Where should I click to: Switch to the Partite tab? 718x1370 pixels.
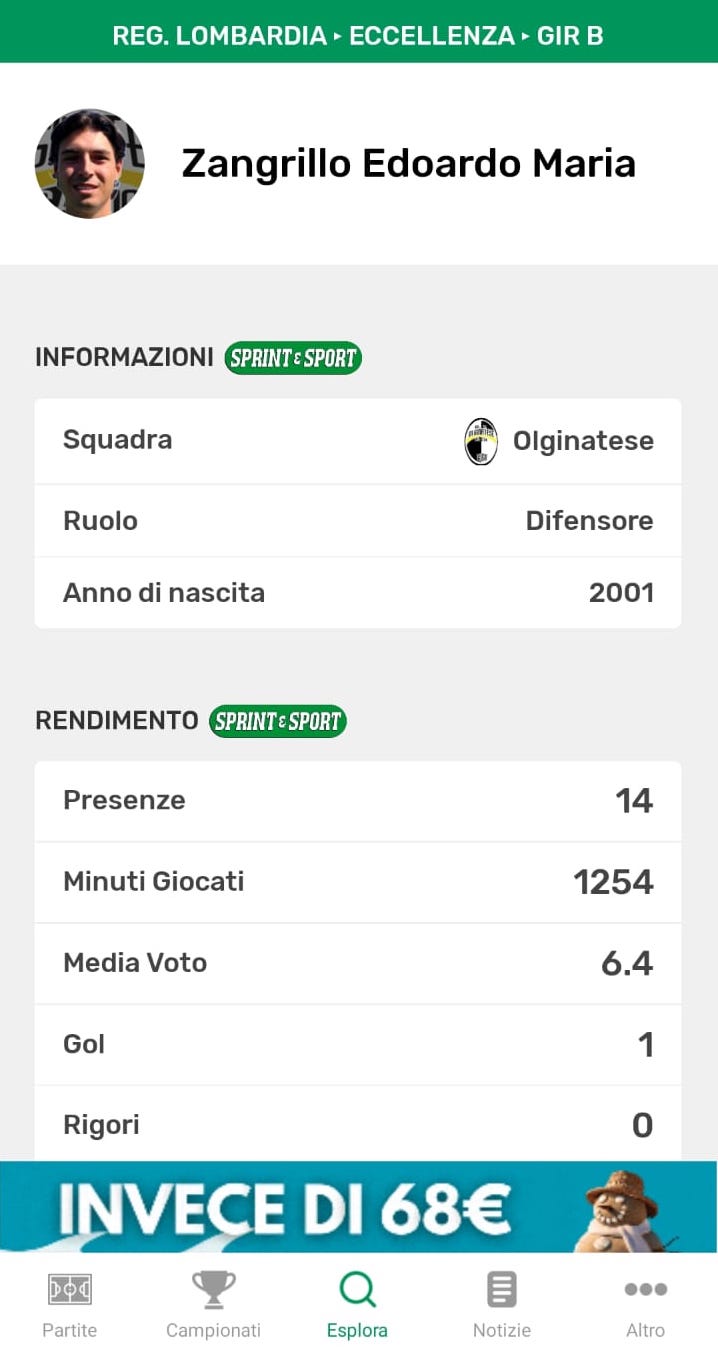point(70,1306)
